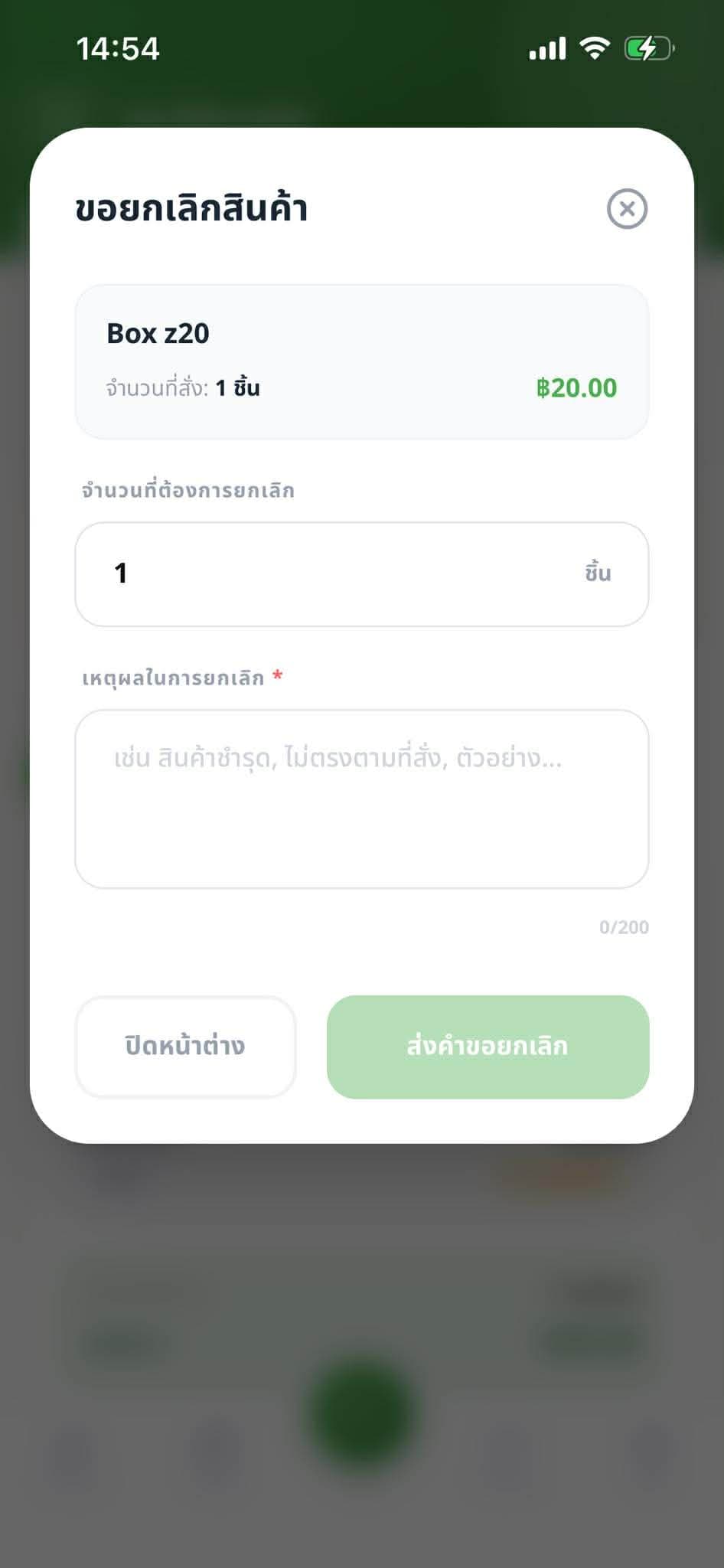Select the cancellation quantity field showing 1
Screen dimensions: 724x1568
click(x=362, y=574)
